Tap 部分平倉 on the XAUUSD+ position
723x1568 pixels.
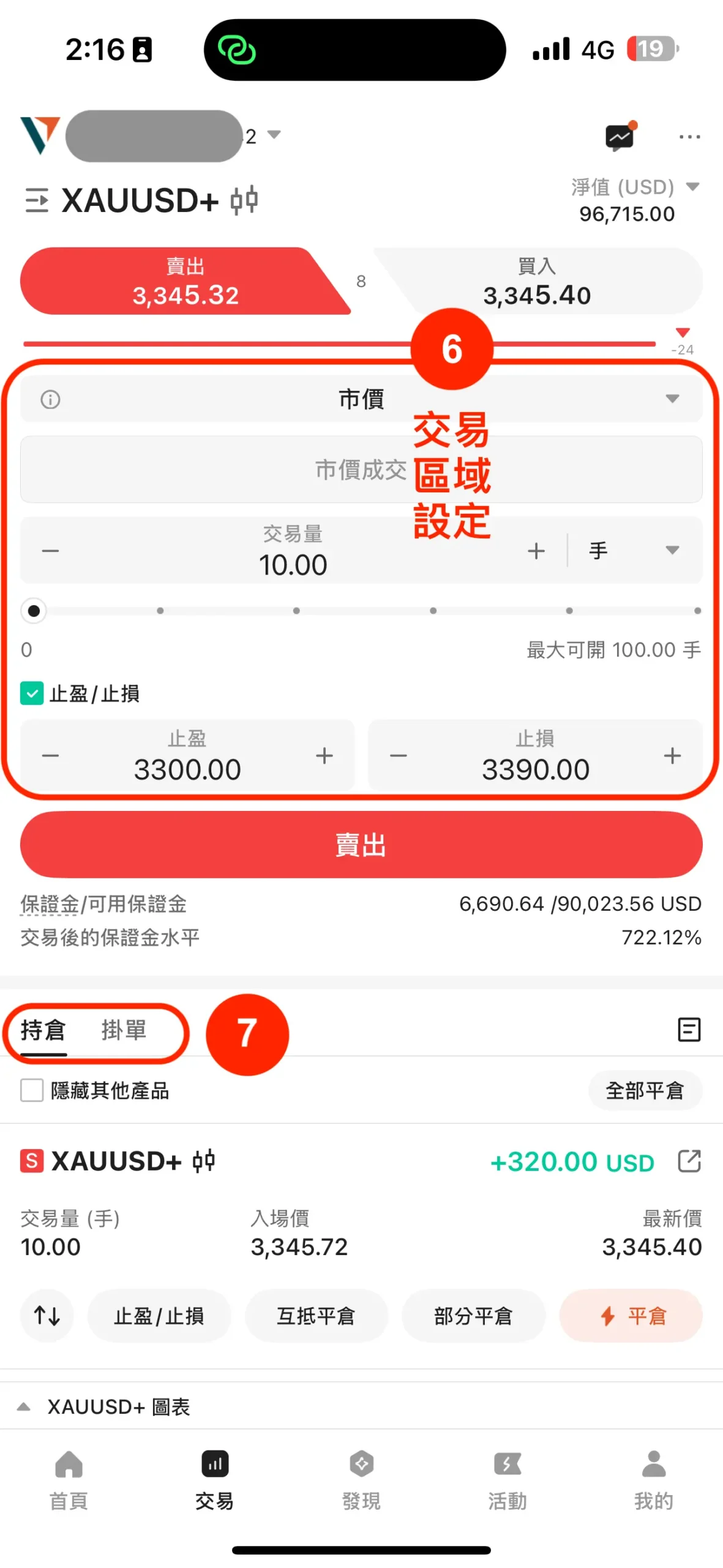(x=473, y=1316)
